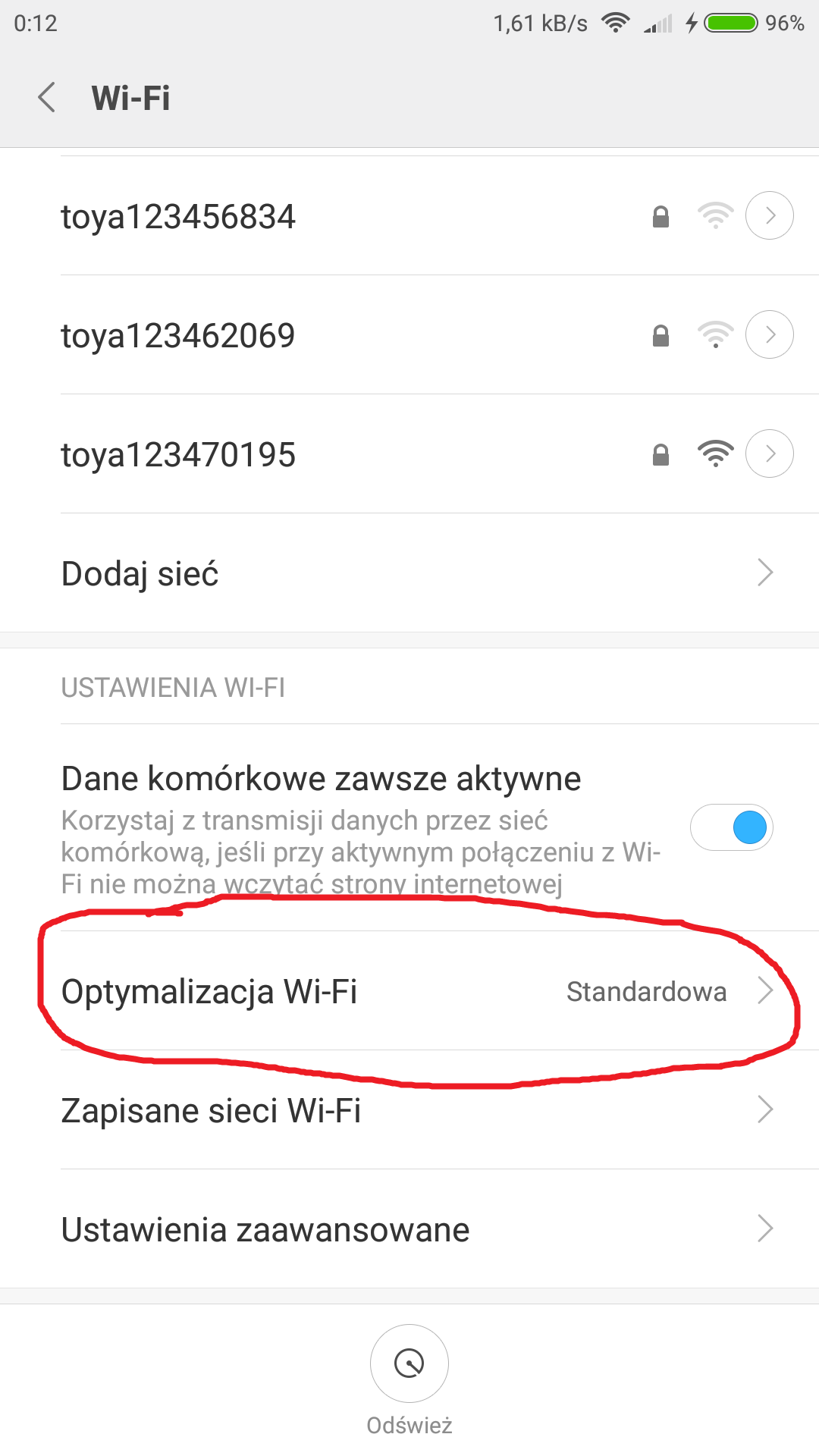Connect to network toya123456834

(x=178, y=217)
